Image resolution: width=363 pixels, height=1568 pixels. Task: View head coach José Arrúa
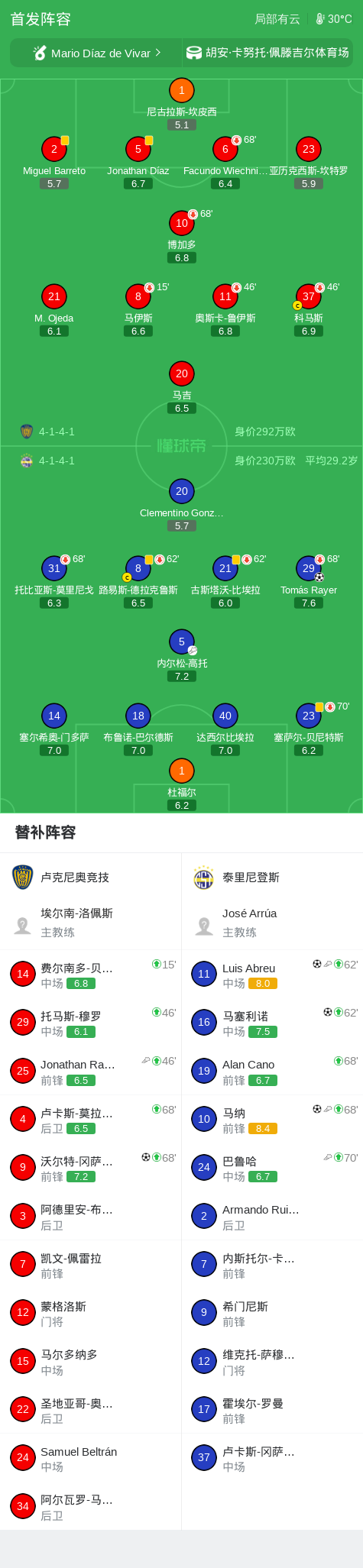tap(272, 923)
